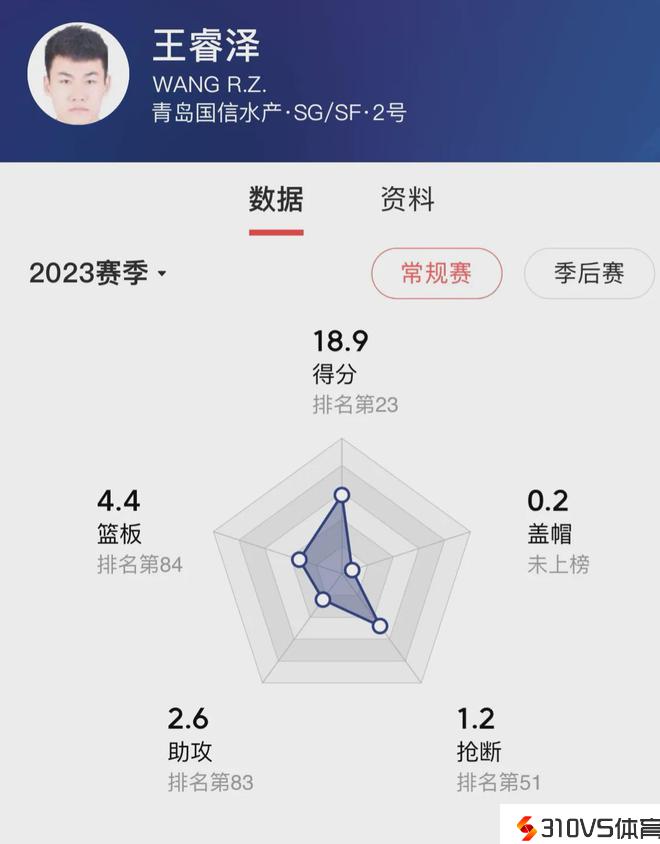The height and width of the screenshot is (844, 660).
Task: Select the 常规赛 filter chip
Action: pos(436,273)
